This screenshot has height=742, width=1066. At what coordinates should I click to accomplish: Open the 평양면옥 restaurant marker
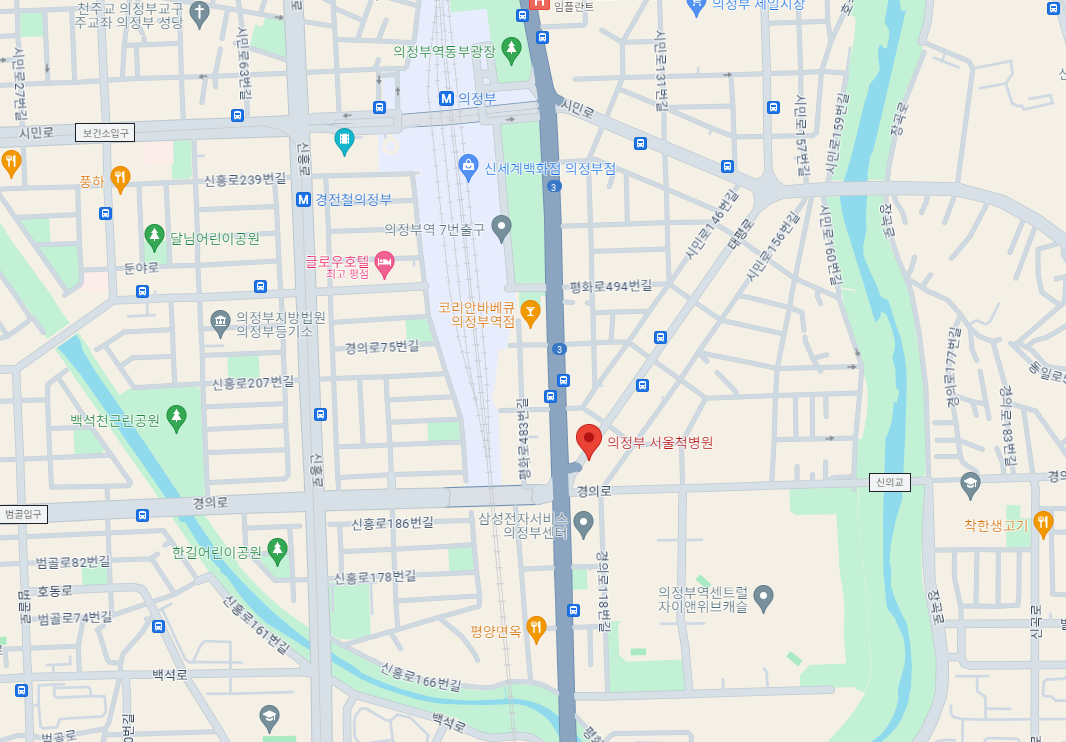[536, 629]
